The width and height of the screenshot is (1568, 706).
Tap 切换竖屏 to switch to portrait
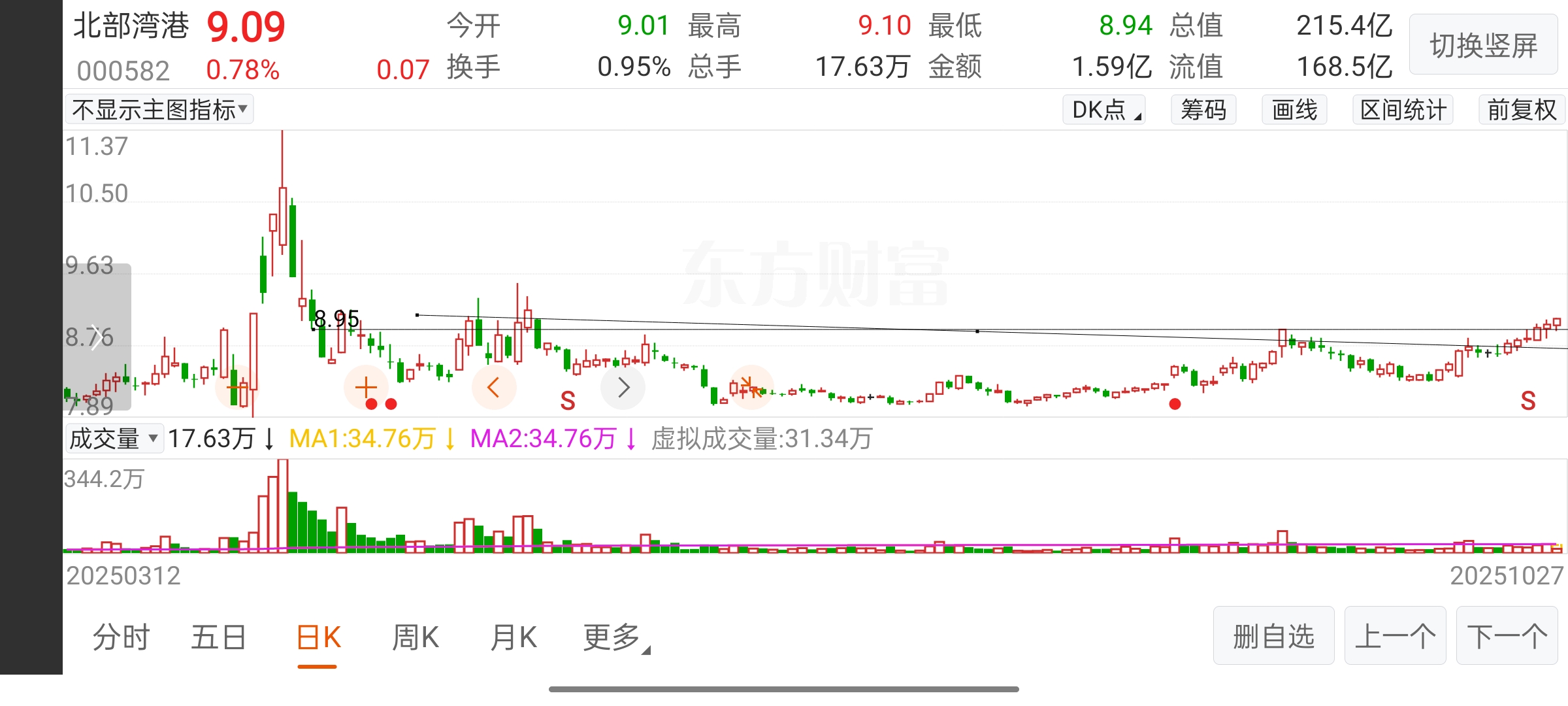[1483, 45]
